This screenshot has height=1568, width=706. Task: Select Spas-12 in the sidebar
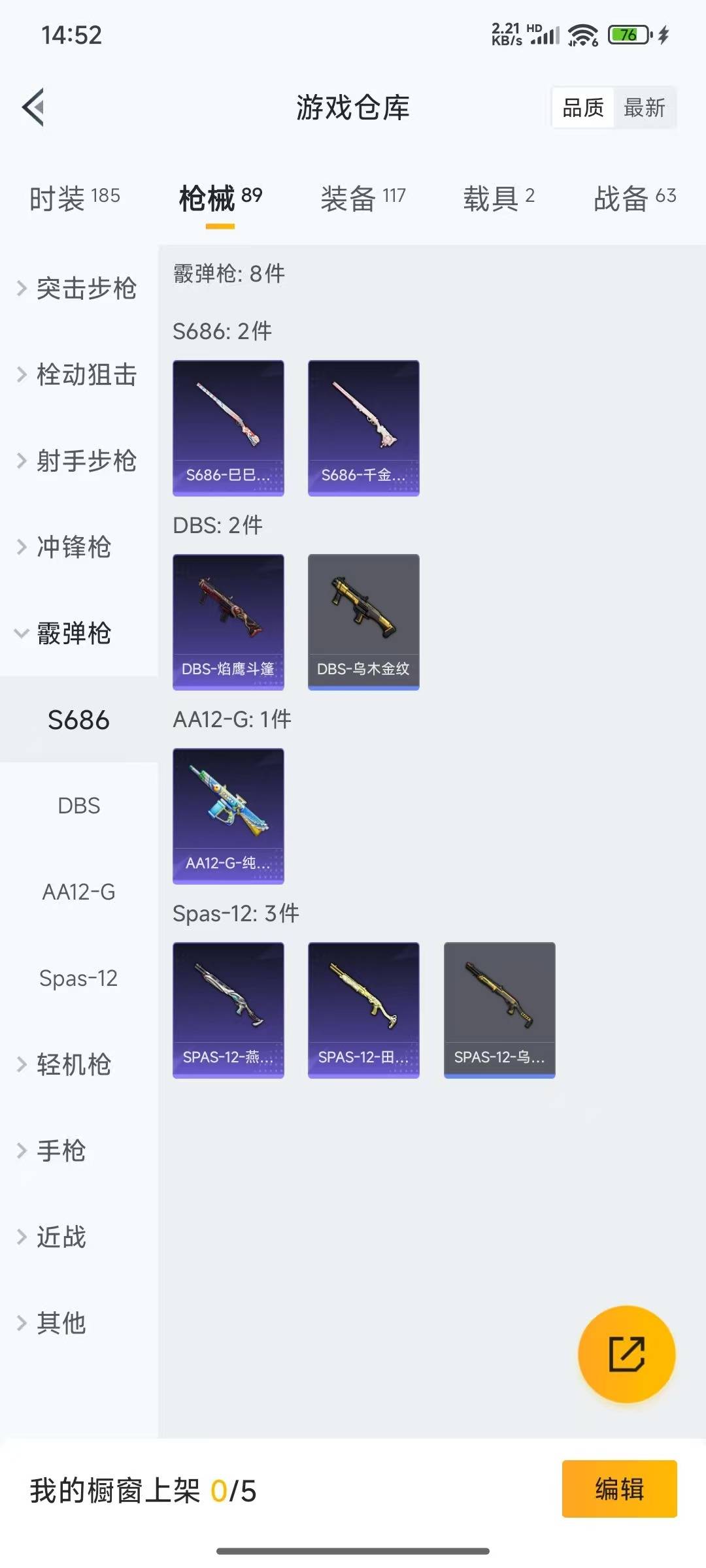coord(78,978)
